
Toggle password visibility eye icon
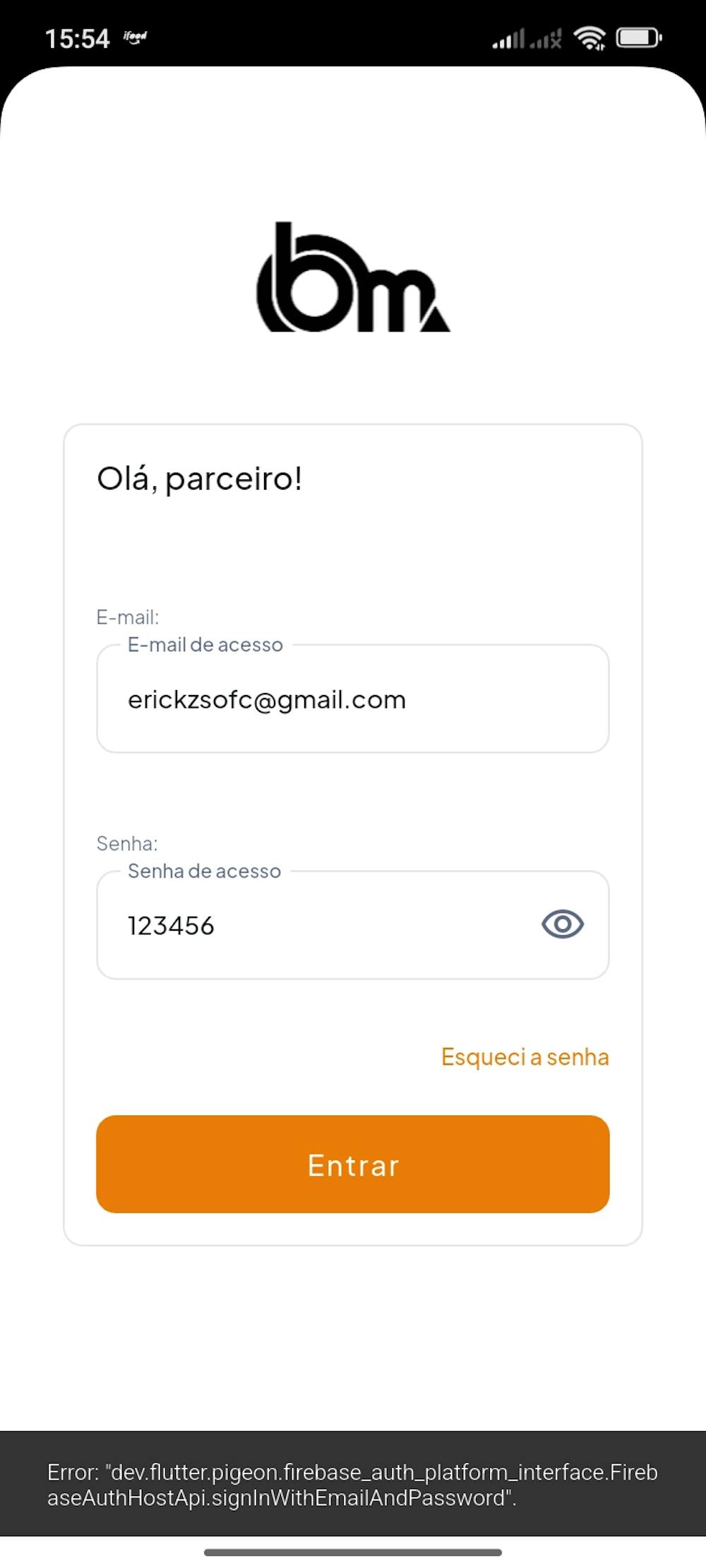pos(562,924)
